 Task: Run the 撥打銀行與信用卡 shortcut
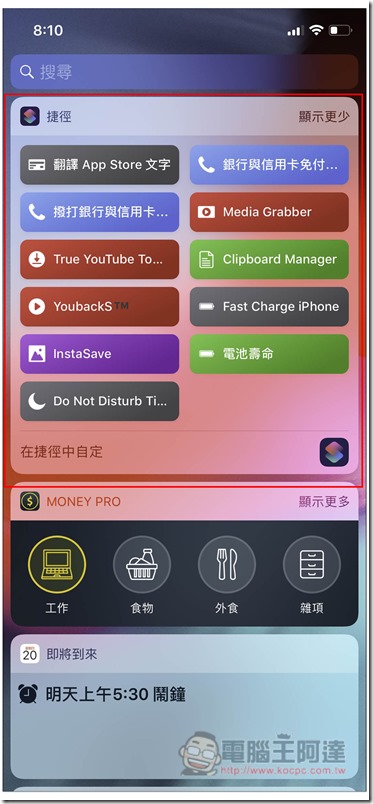pos(100,212)
